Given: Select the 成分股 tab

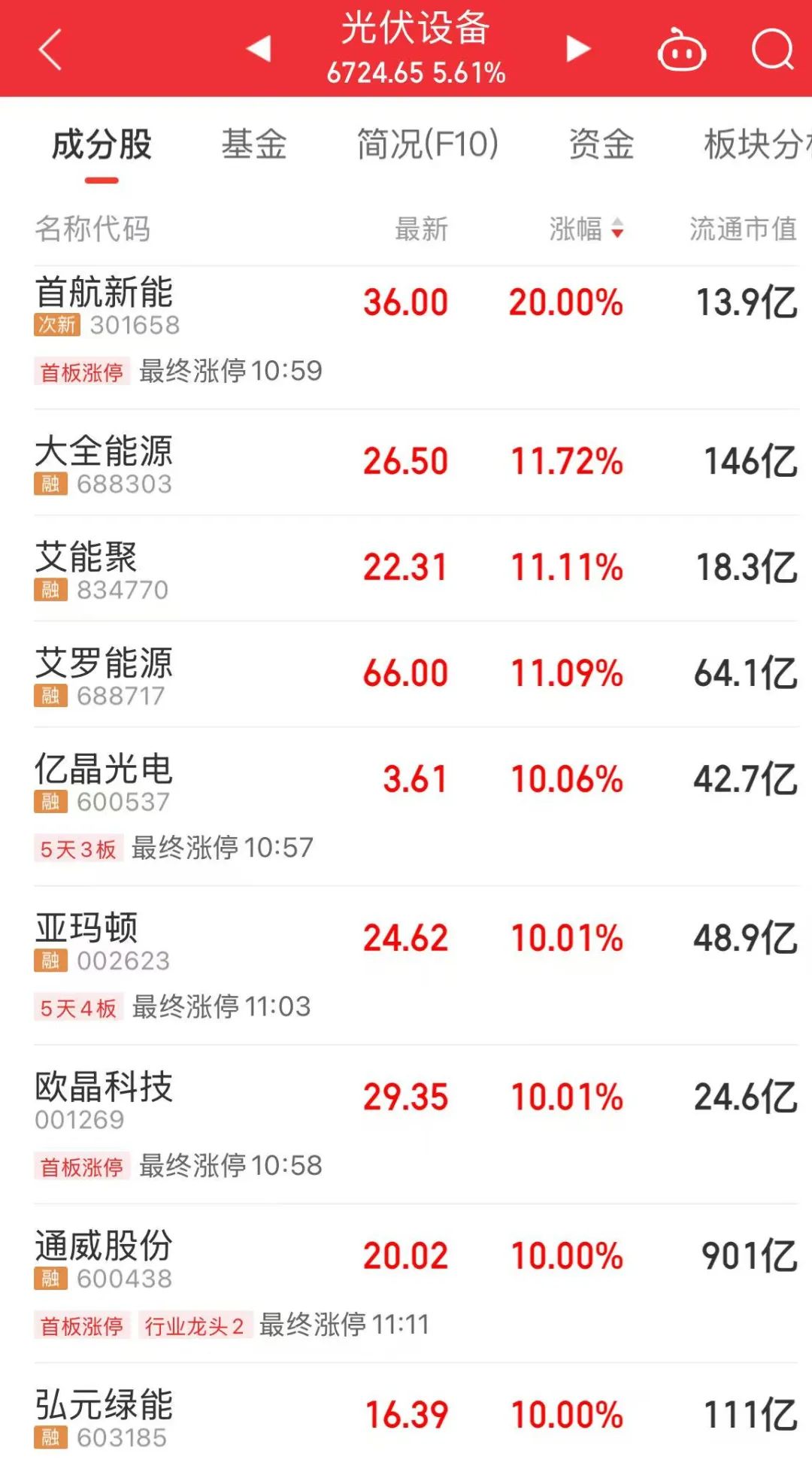Looking at the screenshot, I should coord(101,144).
